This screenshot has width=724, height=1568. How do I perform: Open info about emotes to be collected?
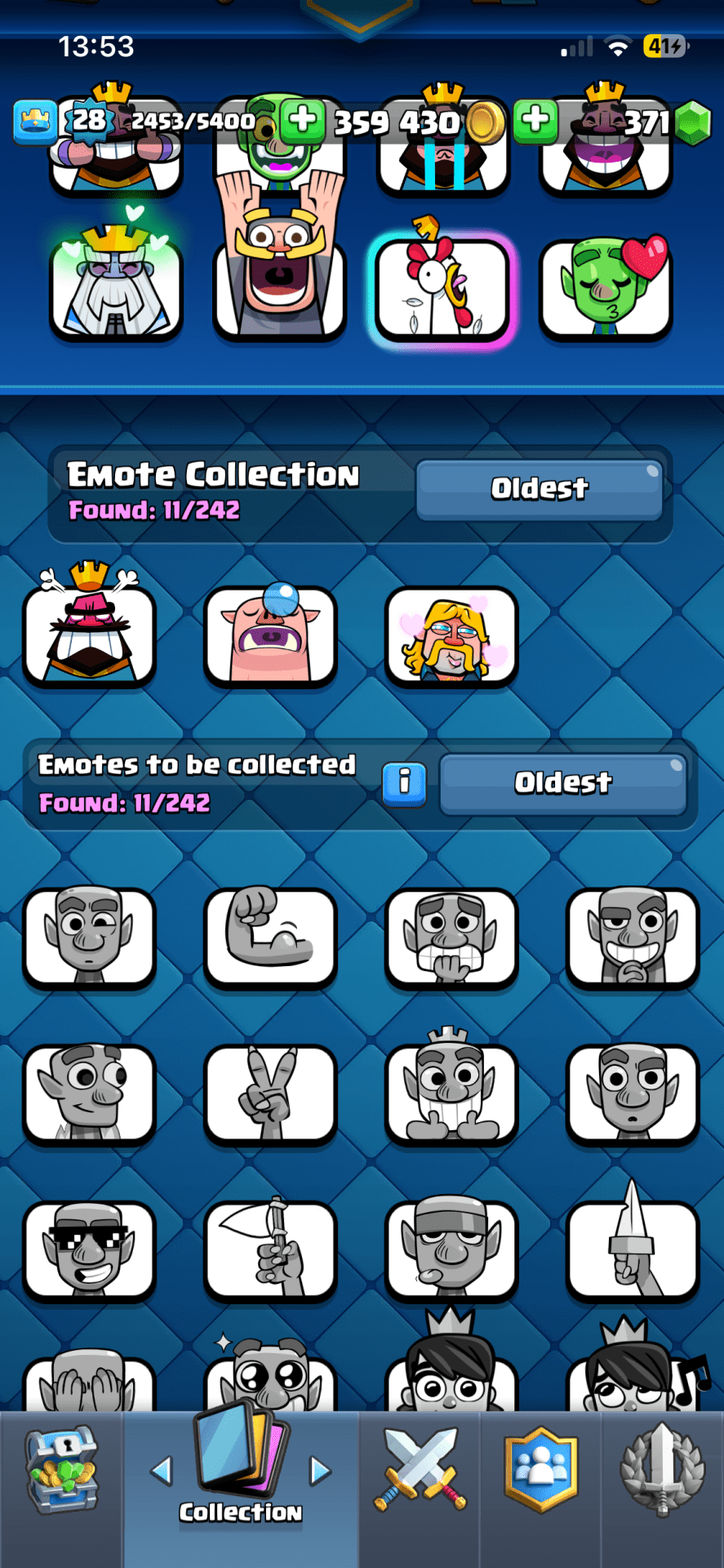404,783
